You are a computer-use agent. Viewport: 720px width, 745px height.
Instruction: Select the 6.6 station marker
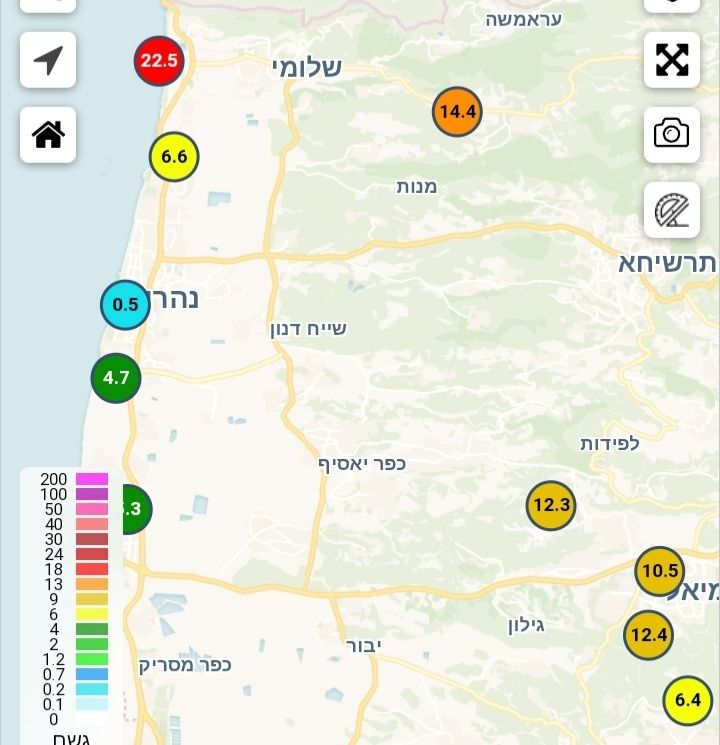coord(174,157)
